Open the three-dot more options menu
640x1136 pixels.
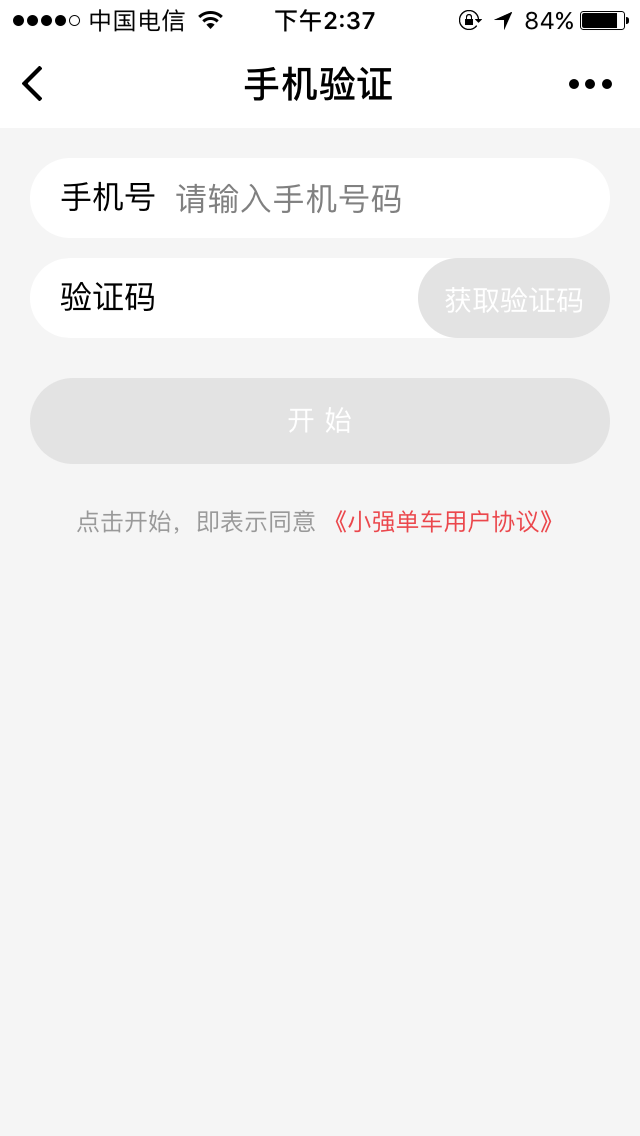coord(590,84)
